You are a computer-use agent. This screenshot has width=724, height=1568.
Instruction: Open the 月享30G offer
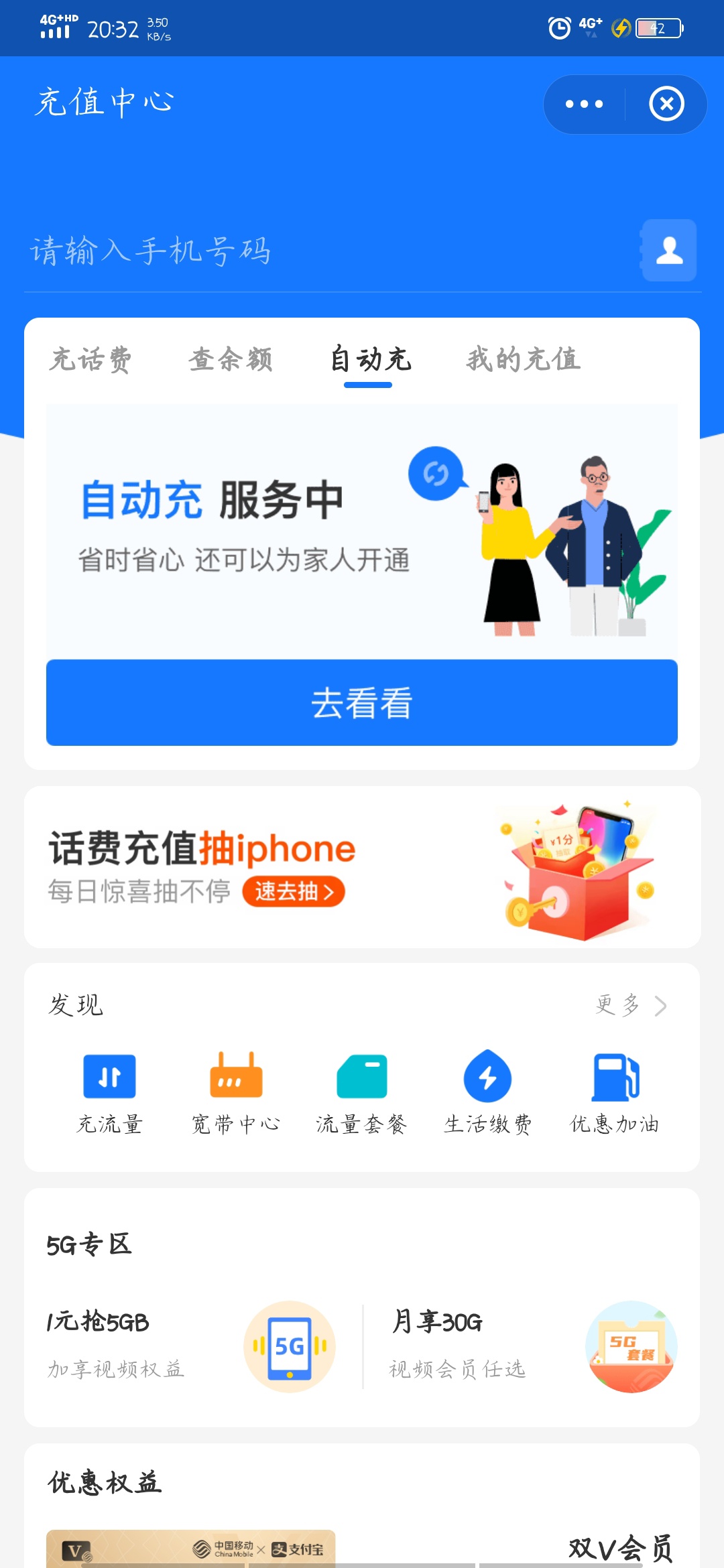(x=534, y=1346)
